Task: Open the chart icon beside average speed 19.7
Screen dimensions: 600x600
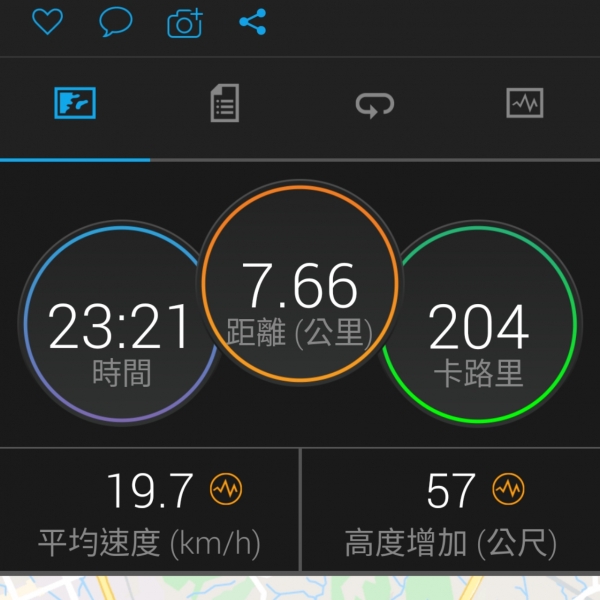Action: tap(226, 490)
